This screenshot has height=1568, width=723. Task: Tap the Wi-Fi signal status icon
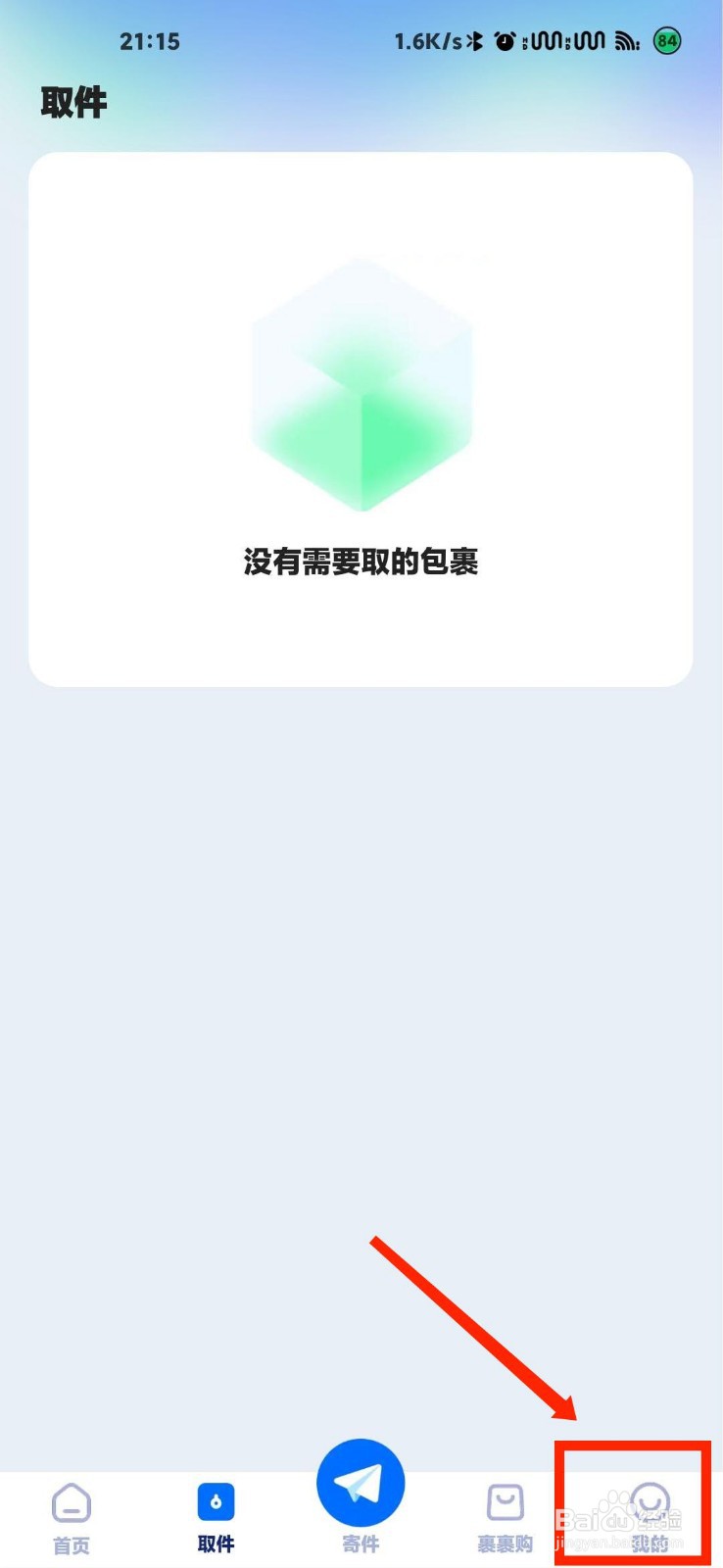[628, 41]
